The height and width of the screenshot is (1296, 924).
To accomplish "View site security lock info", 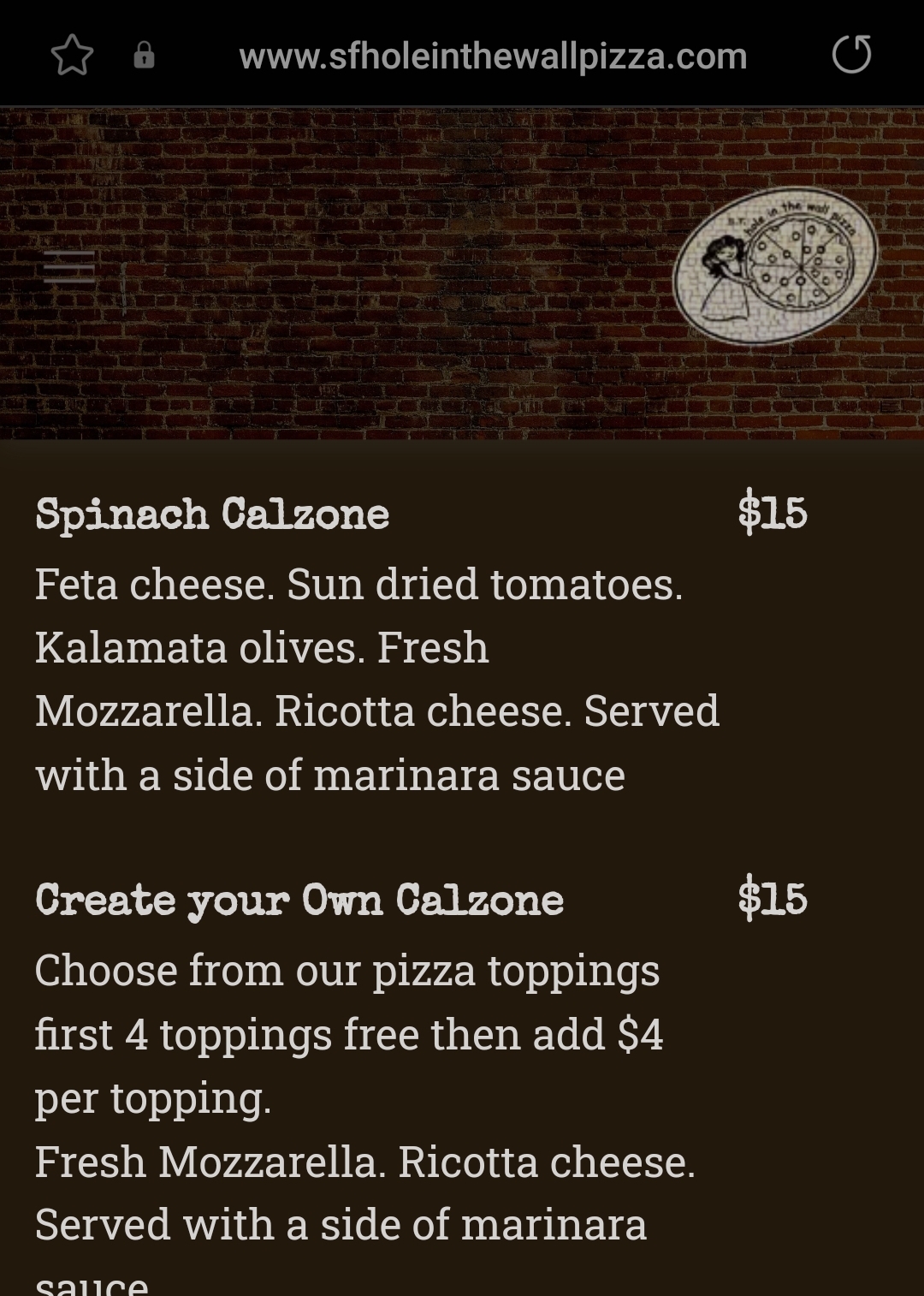I will click(144, 56).
